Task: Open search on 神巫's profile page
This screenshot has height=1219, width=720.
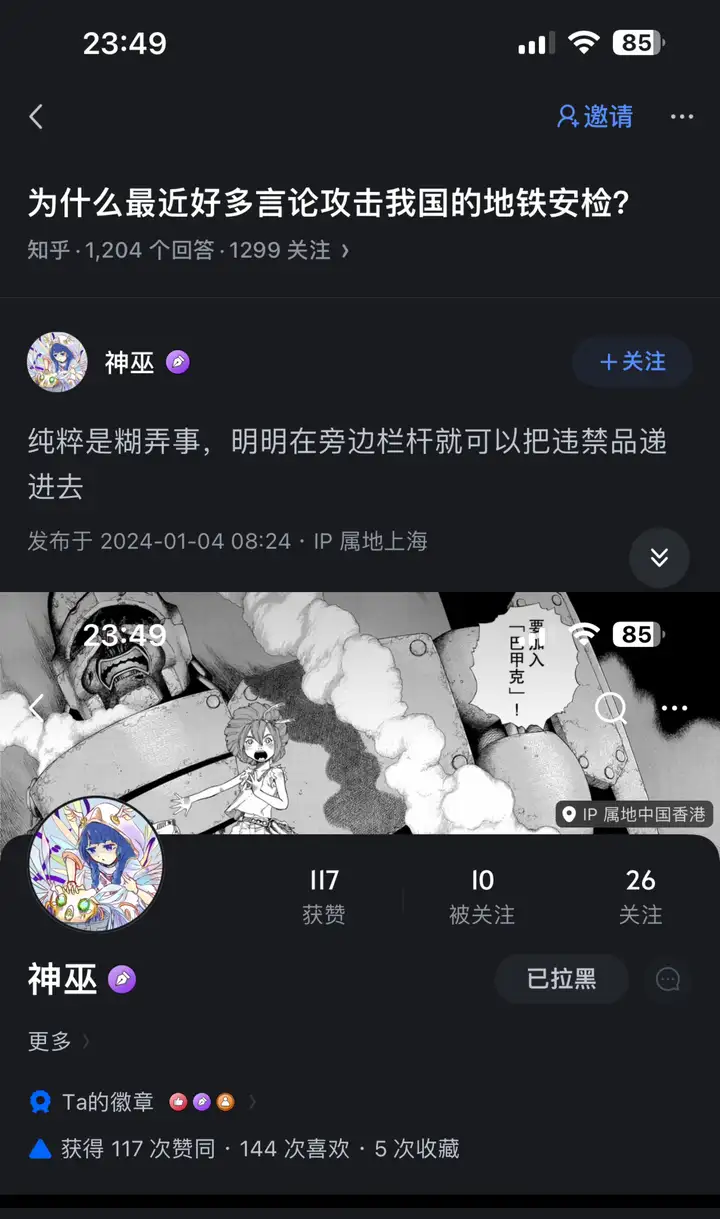Action: pos(610,709)
